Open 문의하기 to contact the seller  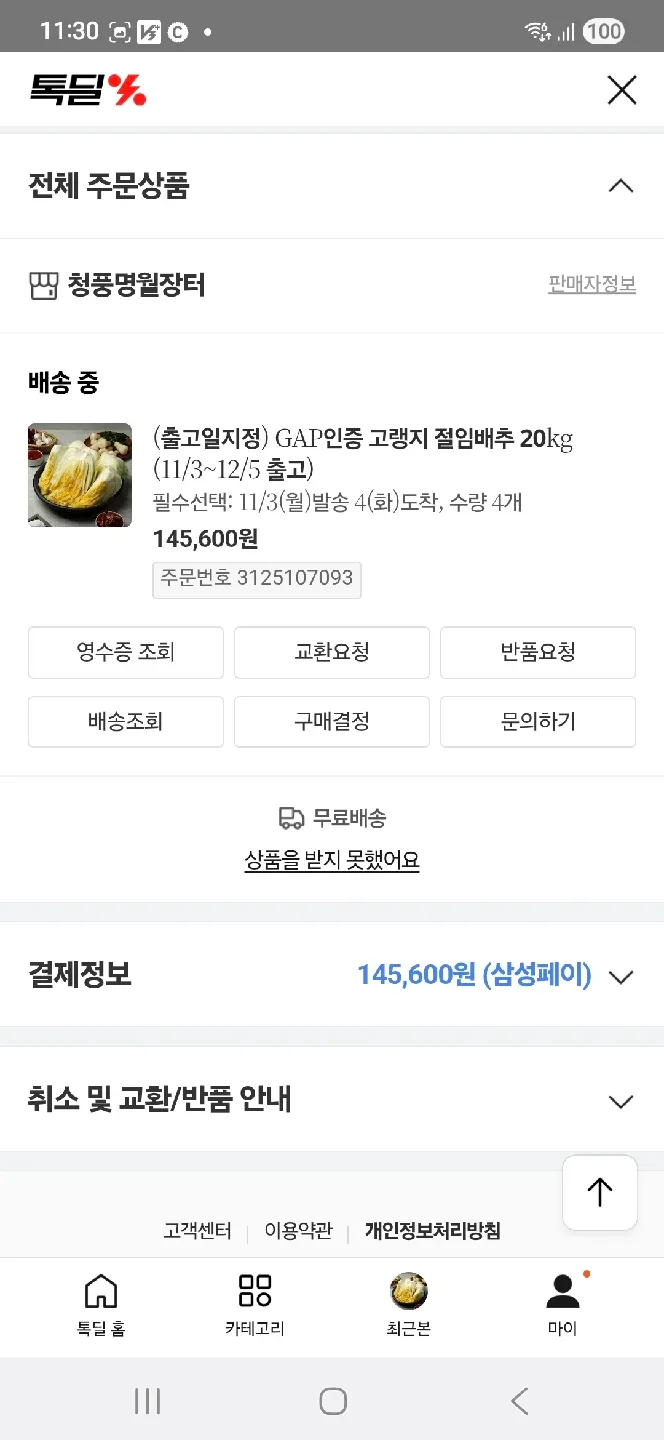point(538,722)
